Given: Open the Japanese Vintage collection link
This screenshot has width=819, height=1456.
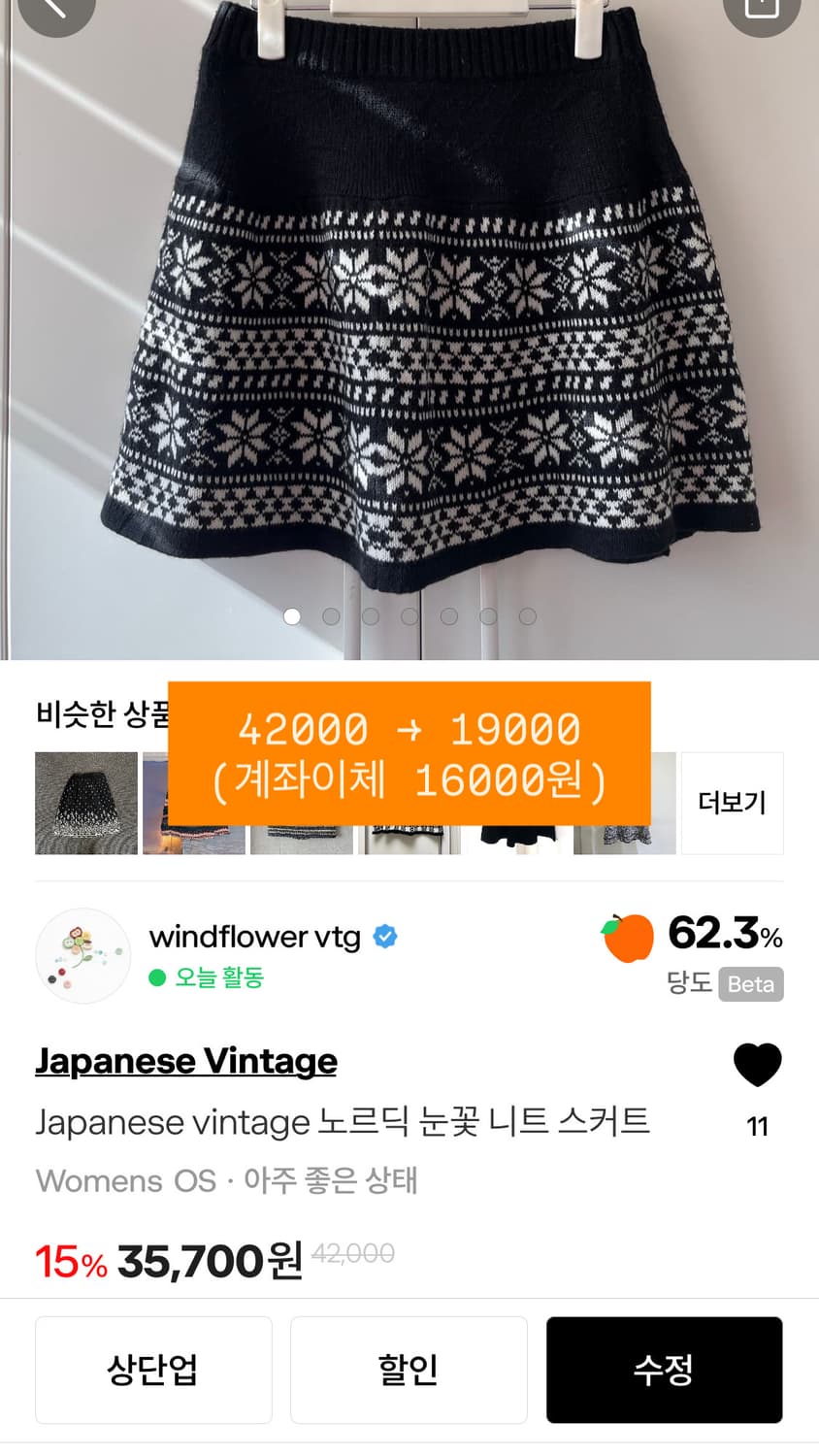Looking at the screenshot, I should [x=185, y=1061].
